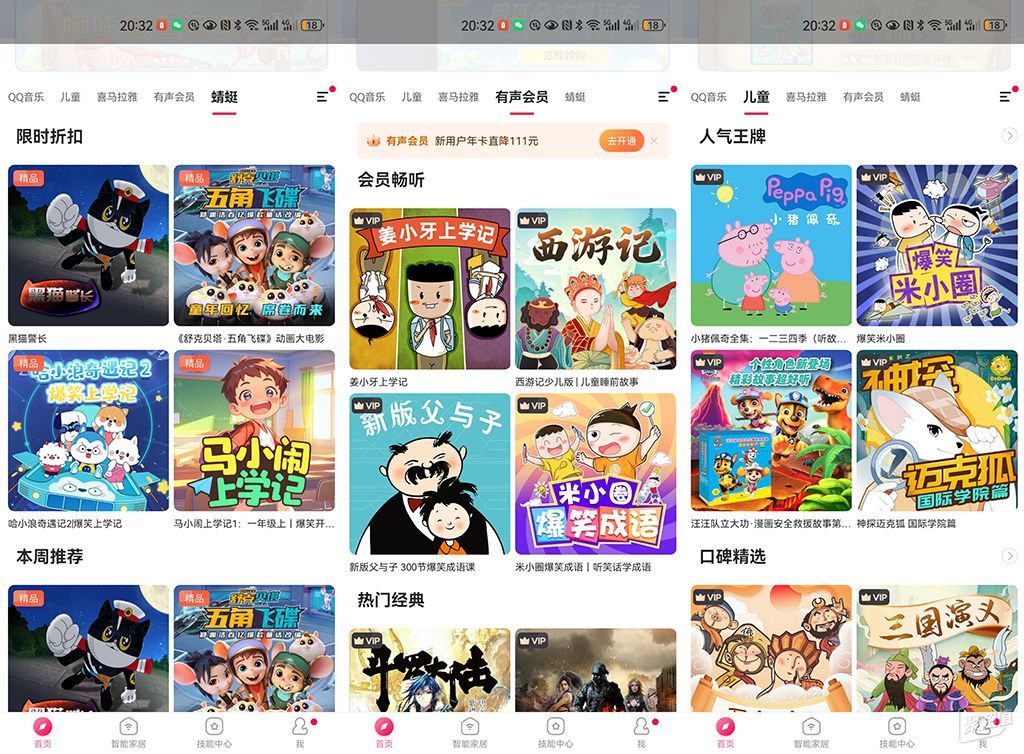Expand the 人气王牌 section arrow
The height and width of the screenshot is (754, 1024).
[1009, 136]
